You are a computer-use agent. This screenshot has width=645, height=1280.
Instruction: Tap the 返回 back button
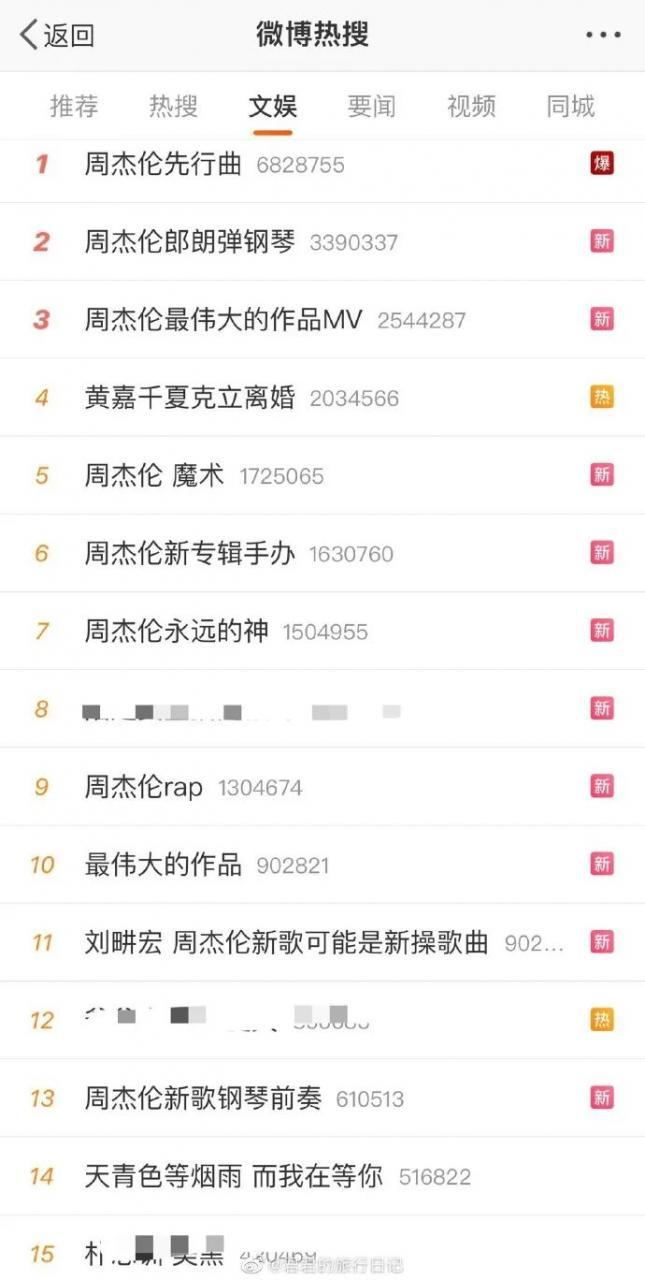tap(57, 35)
